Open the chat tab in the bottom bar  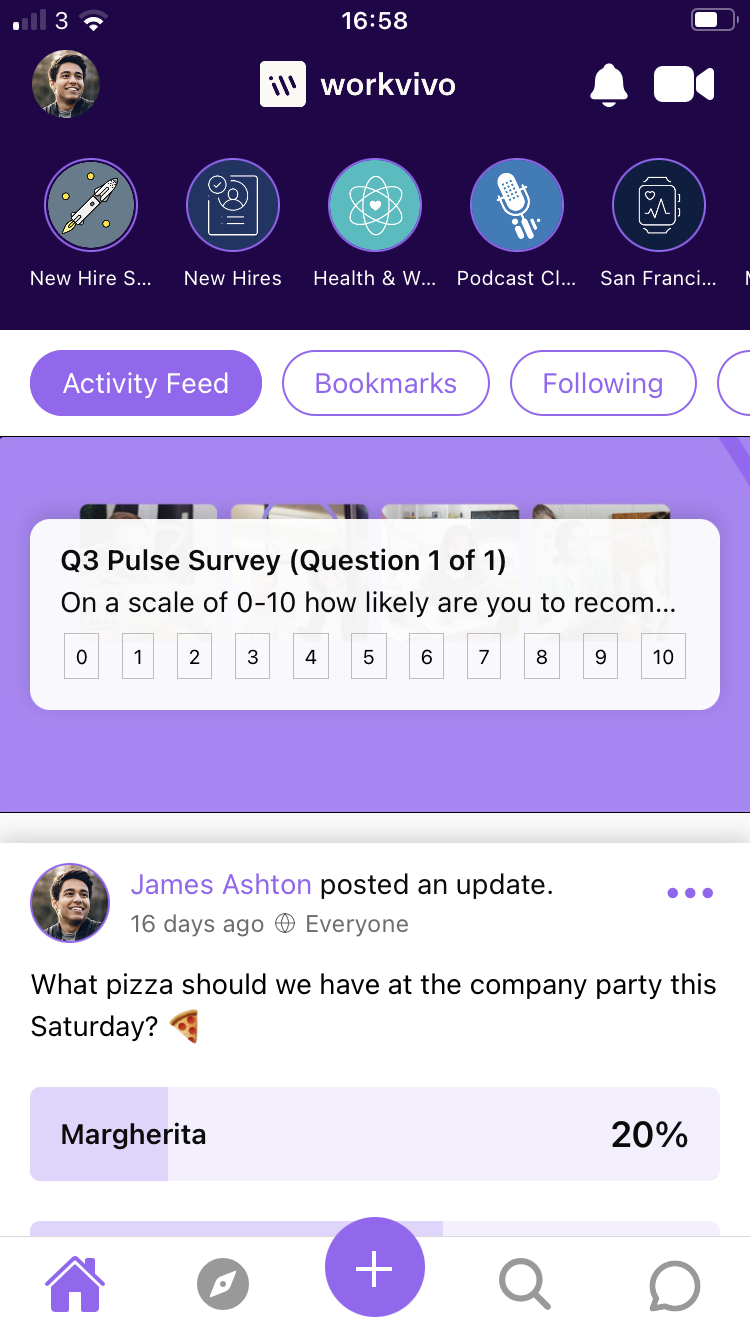tap(674, 1284)
